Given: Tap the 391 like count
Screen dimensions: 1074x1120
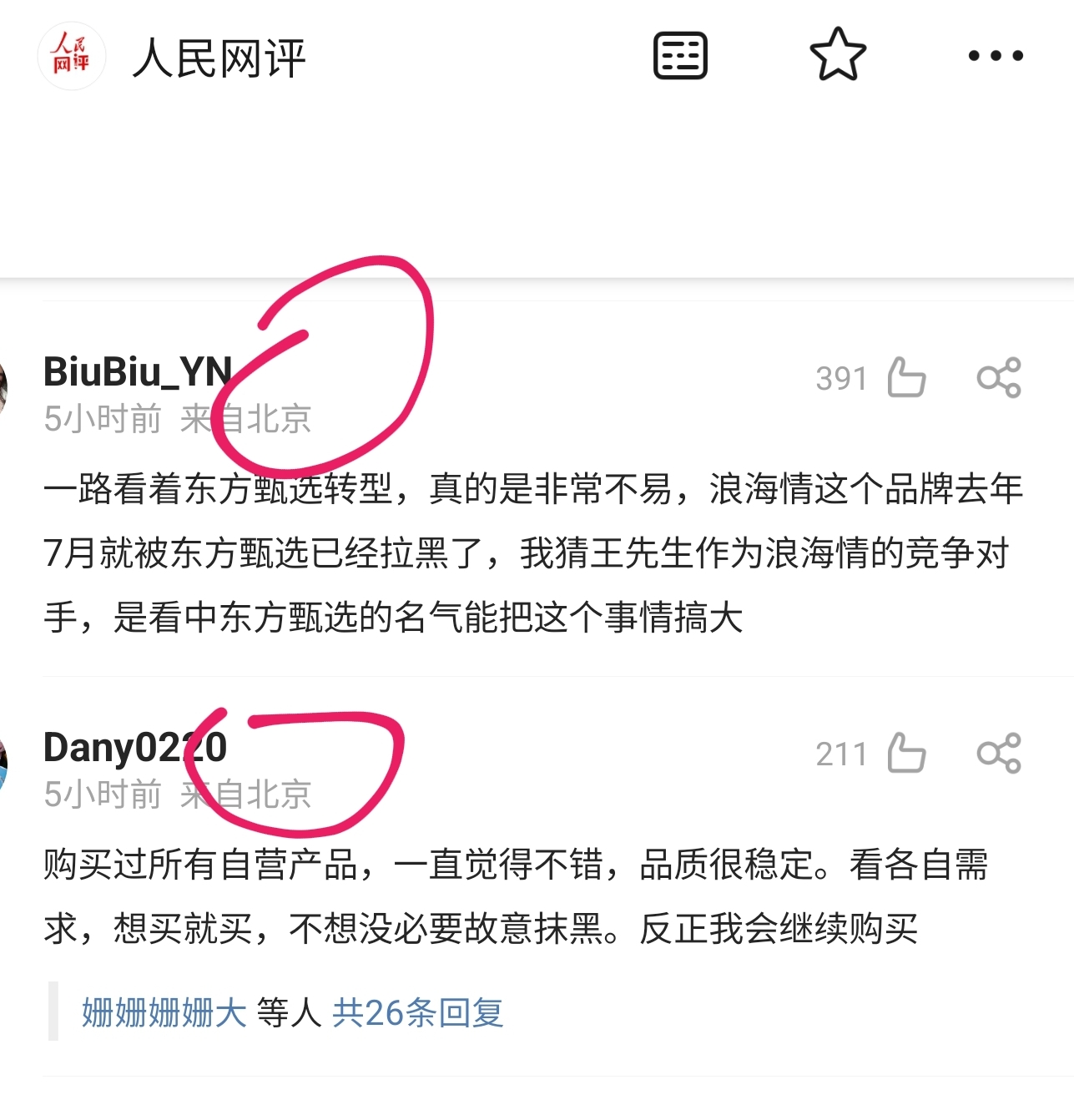Looking at the screenshot, I should (845, 377).
